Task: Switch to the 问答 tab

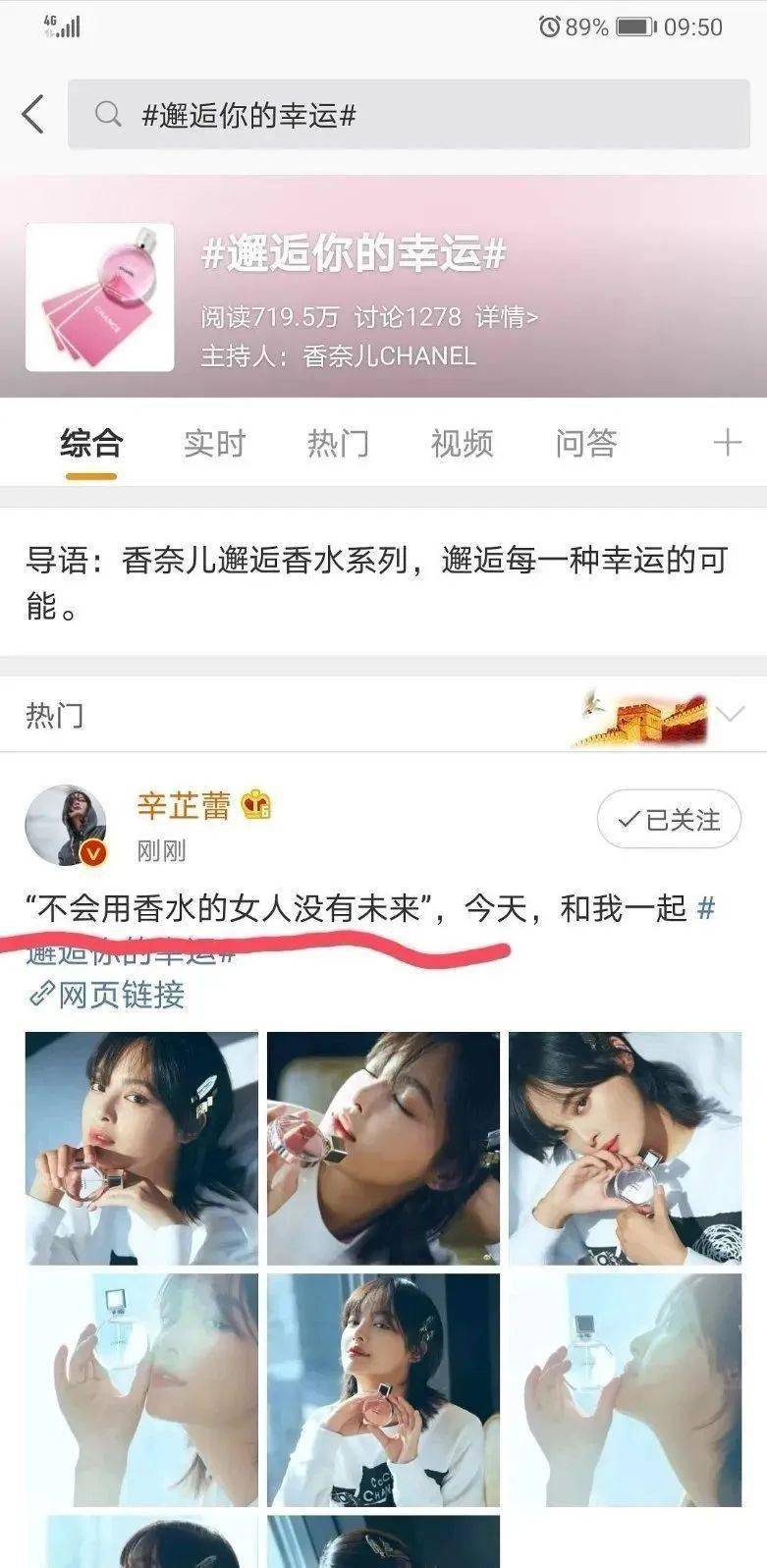Action: click(x=585, y=444)
